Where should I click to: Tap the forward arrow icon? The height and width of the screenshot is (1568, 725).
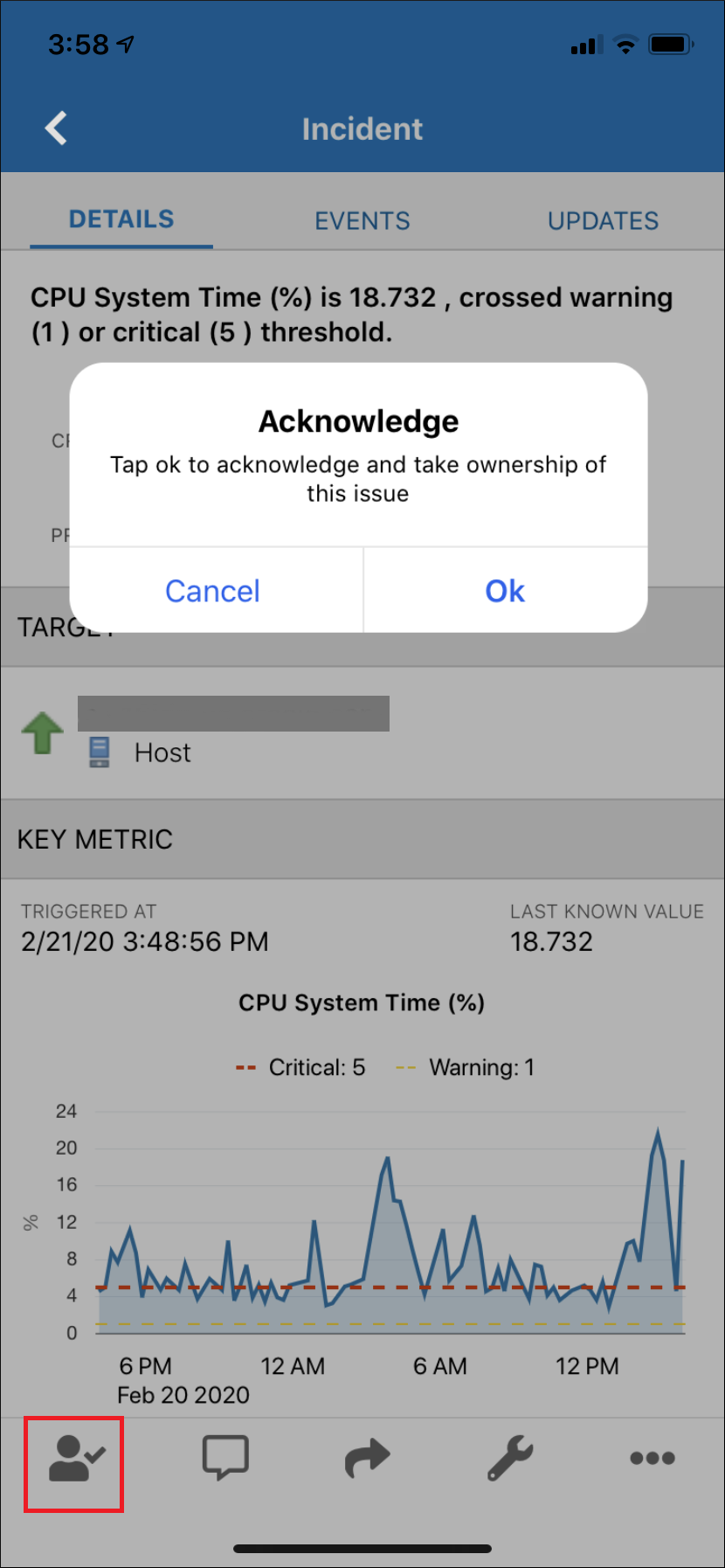(367, 1458)
